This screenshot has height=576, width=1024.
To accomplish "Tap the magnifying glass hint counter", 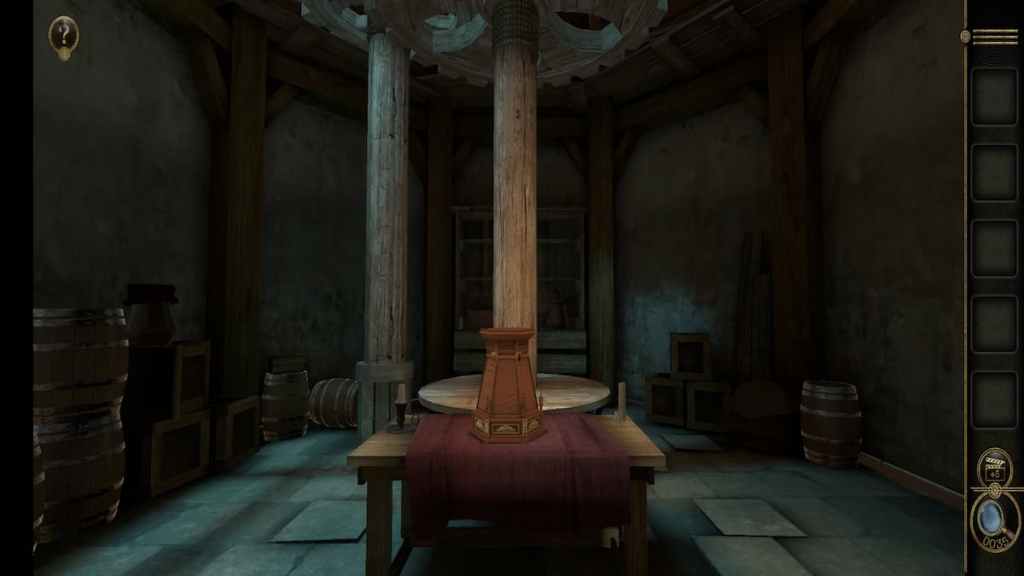I will pyautogui.click(x=994, y=522).
